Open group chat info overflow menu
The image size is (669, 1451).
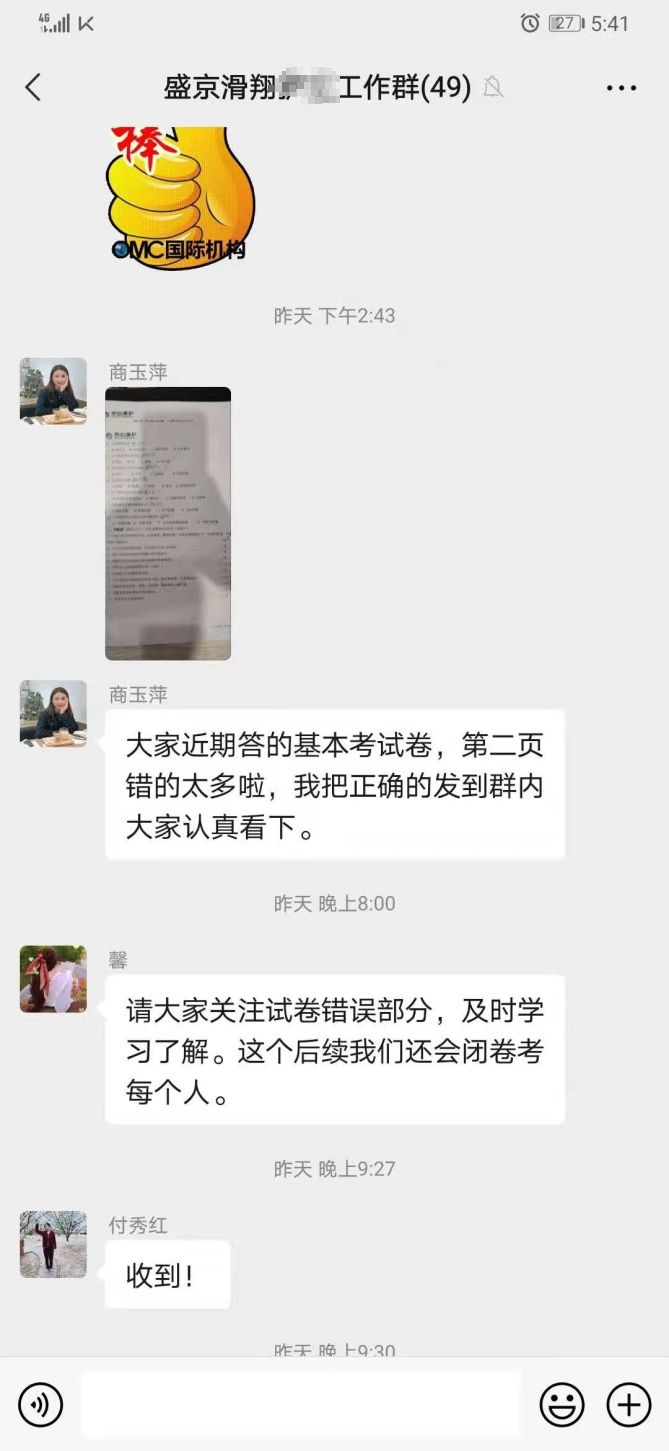621,88
